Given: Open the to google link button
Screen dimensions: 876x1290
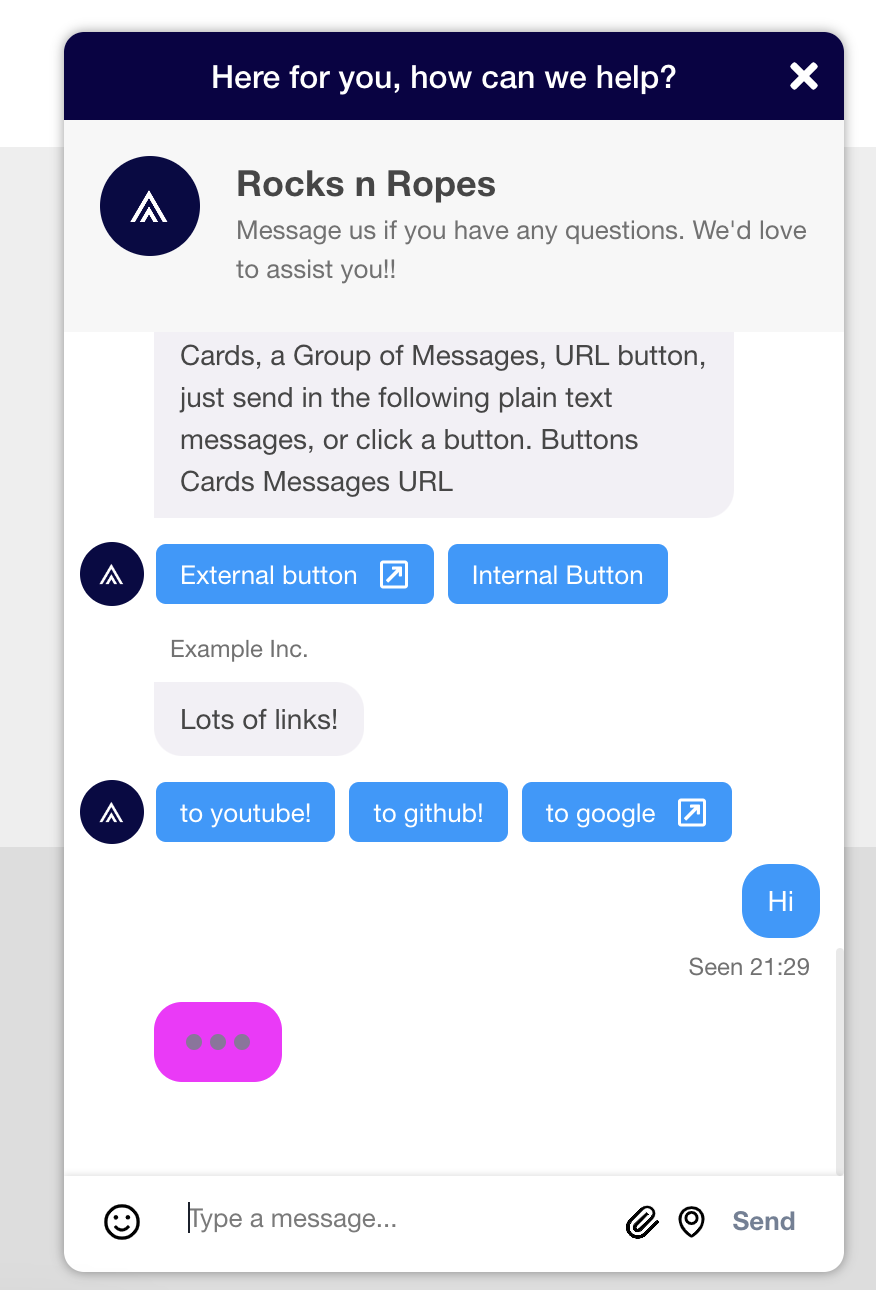Looking at the screenshot, I should pos(626,813).
